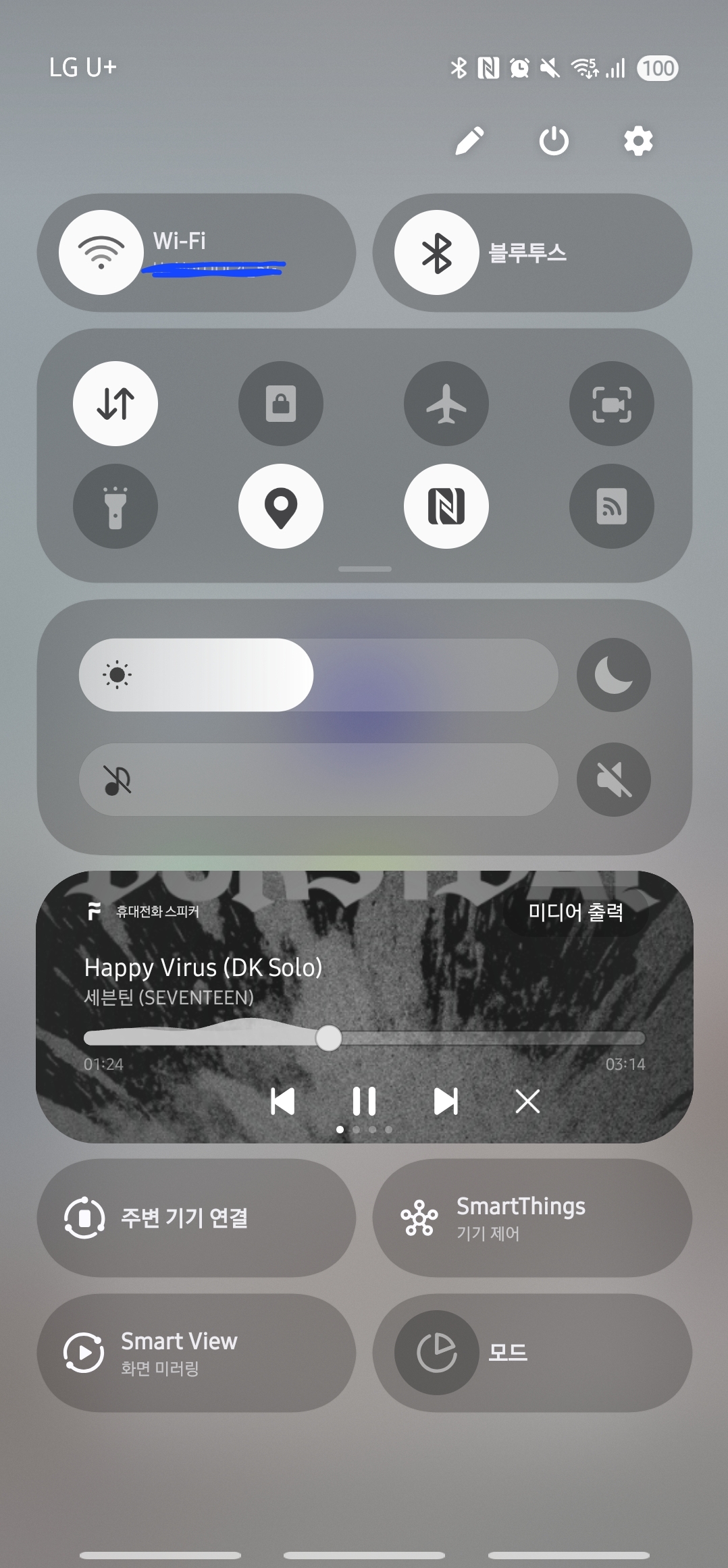Start the screen recorder
The width and height of the screenshot is (728, 1568).
(611, 404)
